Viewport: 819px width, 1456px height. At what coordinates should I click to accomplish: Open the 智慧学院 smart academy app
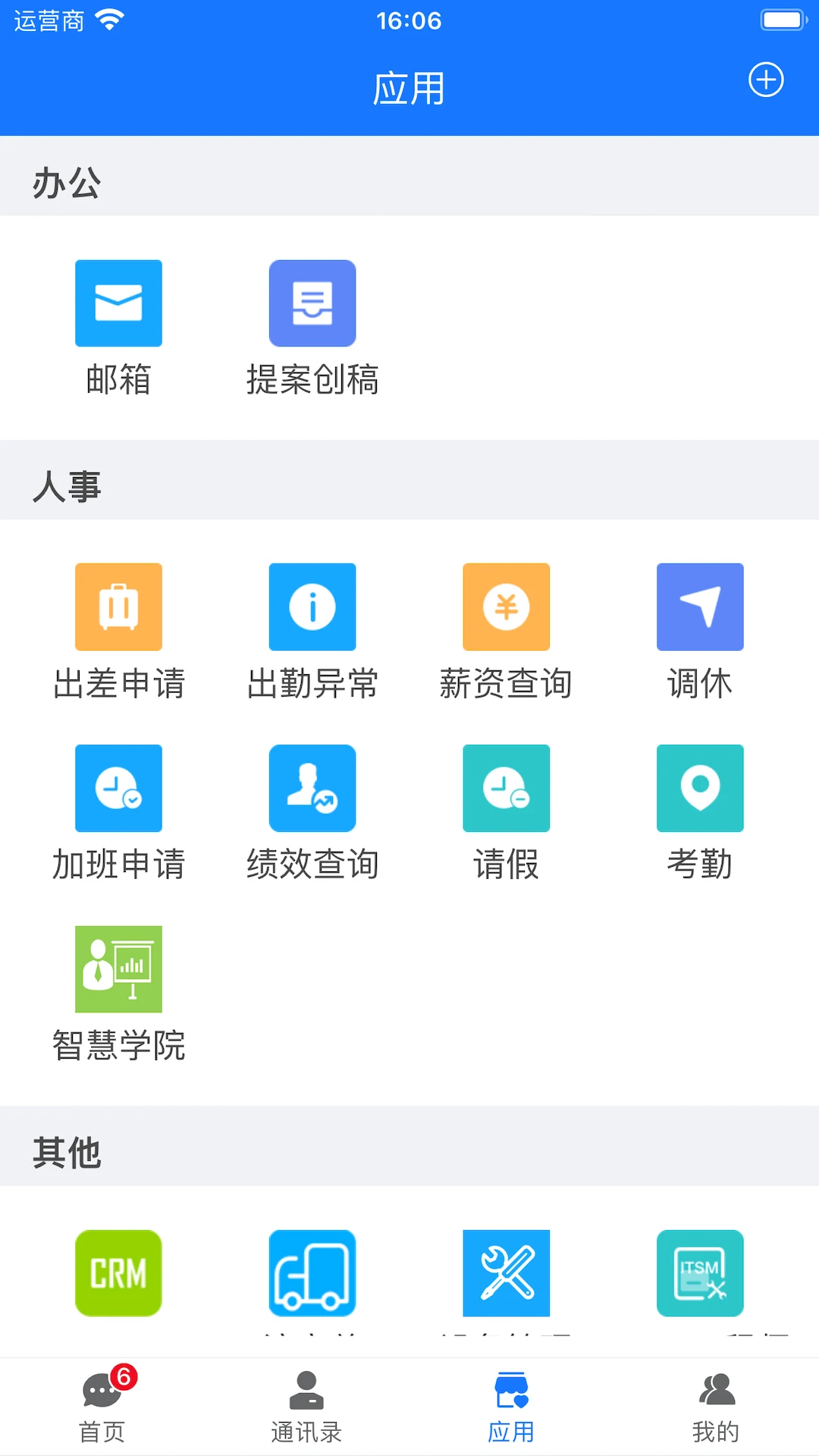(118, 970)
